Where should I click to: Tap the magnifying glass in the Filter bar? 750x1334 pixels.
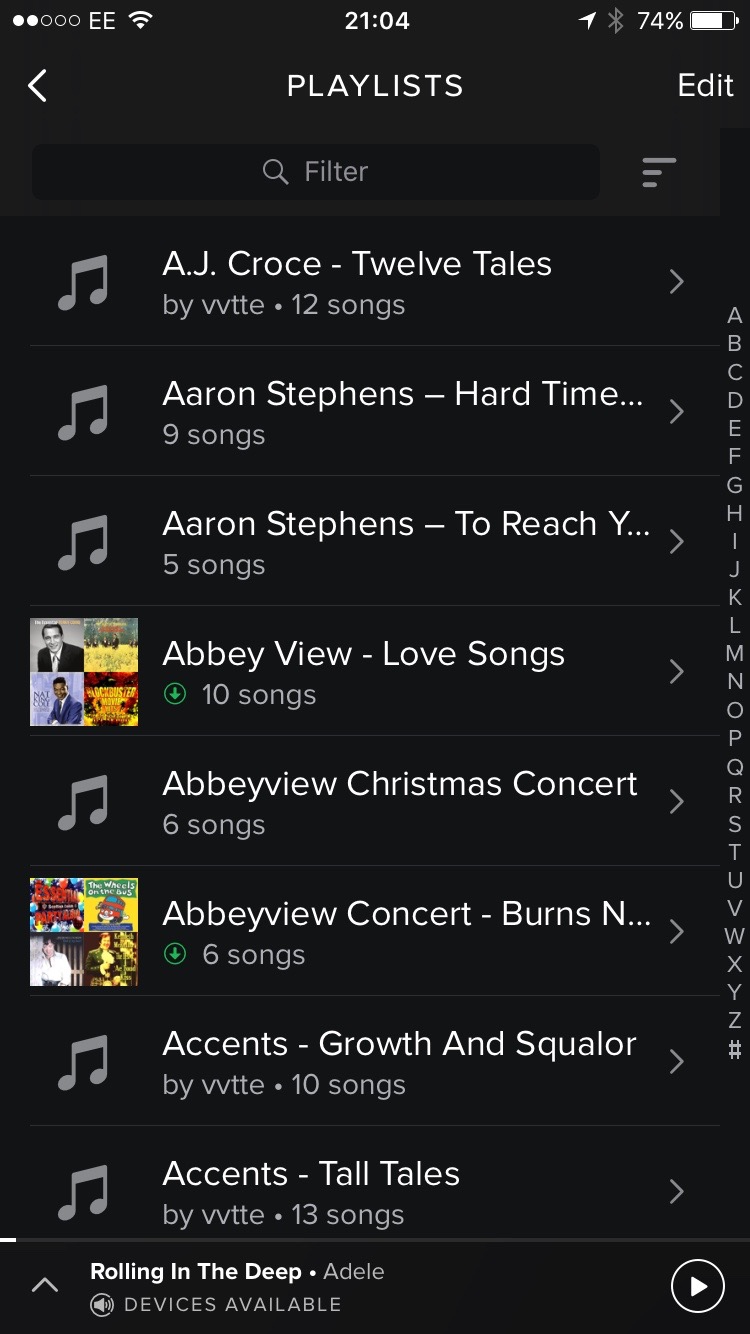click(x=275, y=171)
